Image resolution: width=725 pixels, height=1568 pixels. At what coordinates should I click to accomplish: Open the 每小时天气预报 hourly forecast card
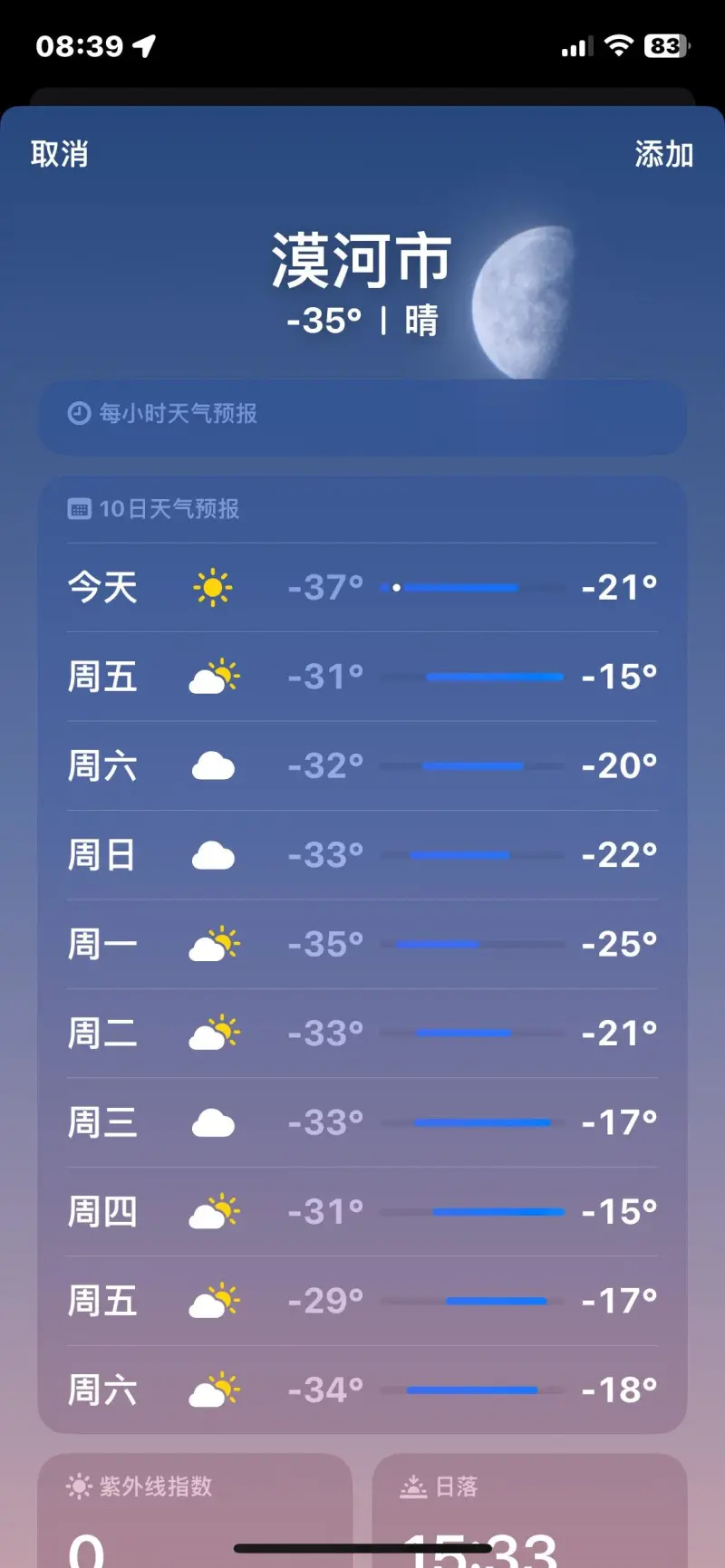coord(362,416)
